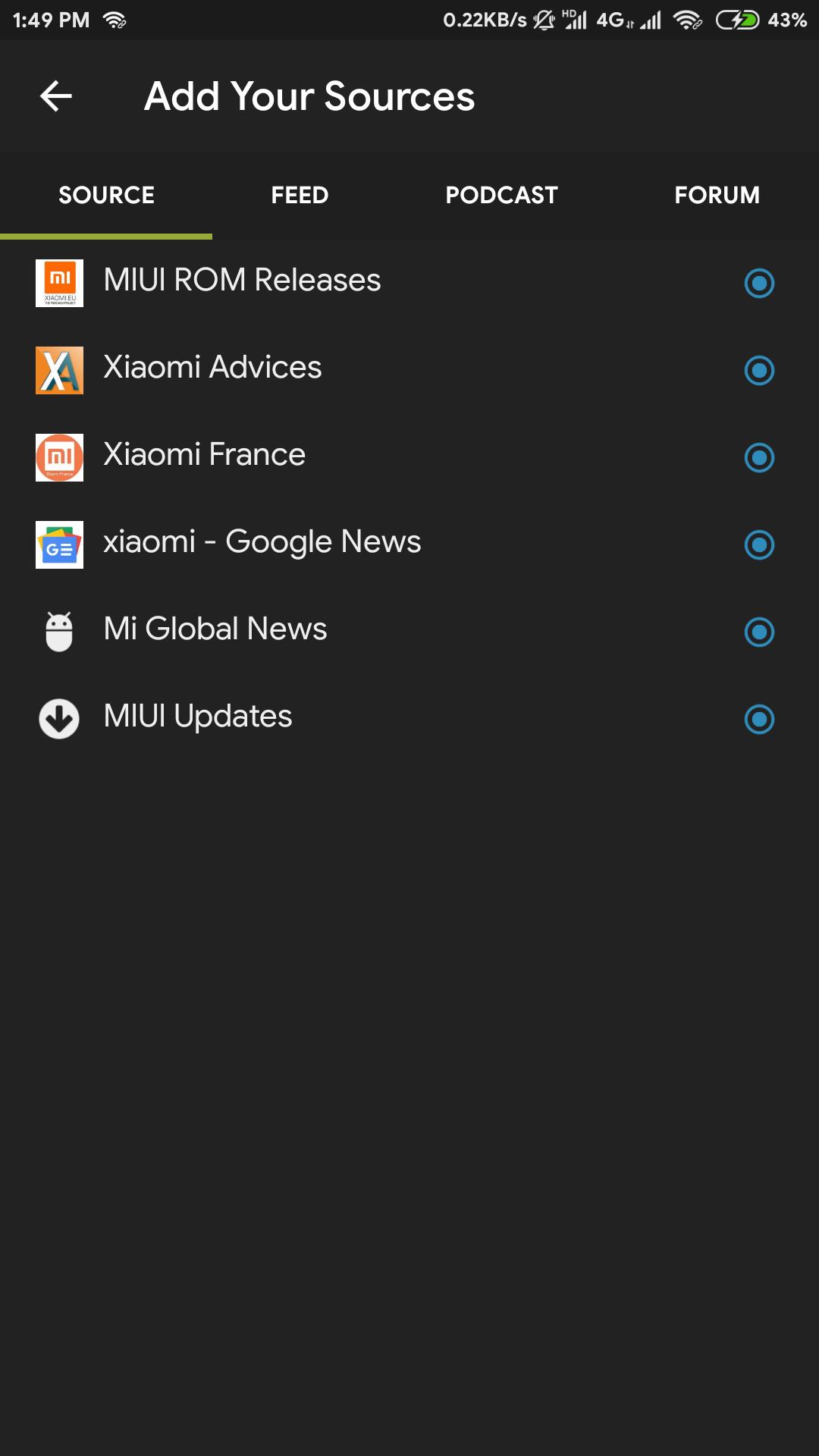819x1456 pixels.
Task: Tap the battery charging icon
Action: 734,20
